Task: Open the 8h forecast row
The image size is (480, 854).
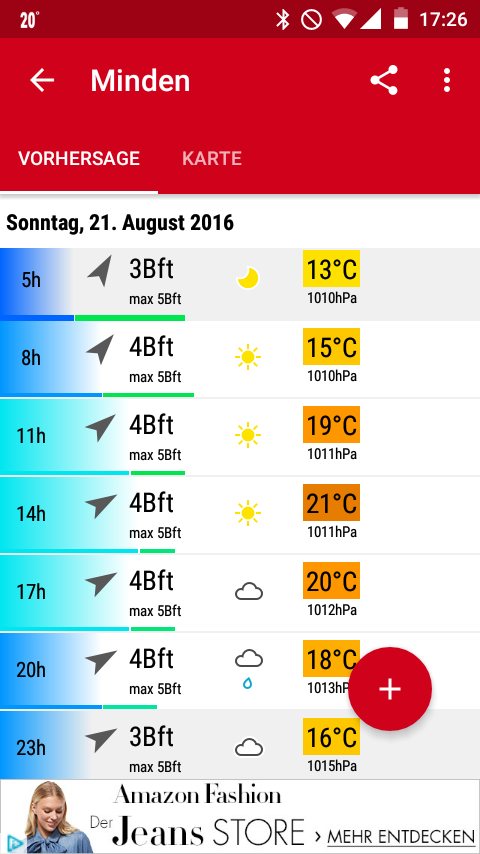Action: [240, 359]
